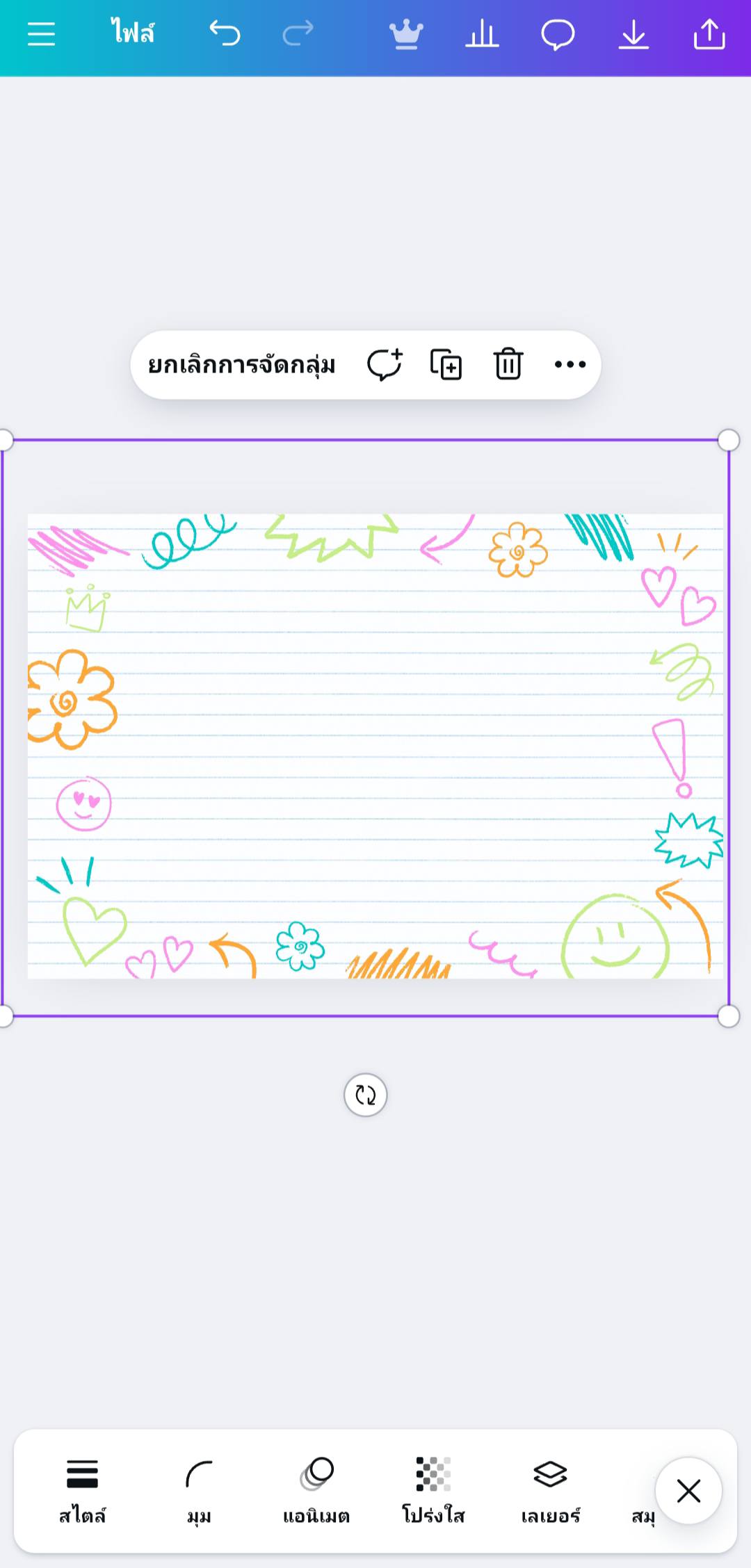751x1568 pixels.
Task: Open the hamburger menu
Action: [x=41, y=33]
